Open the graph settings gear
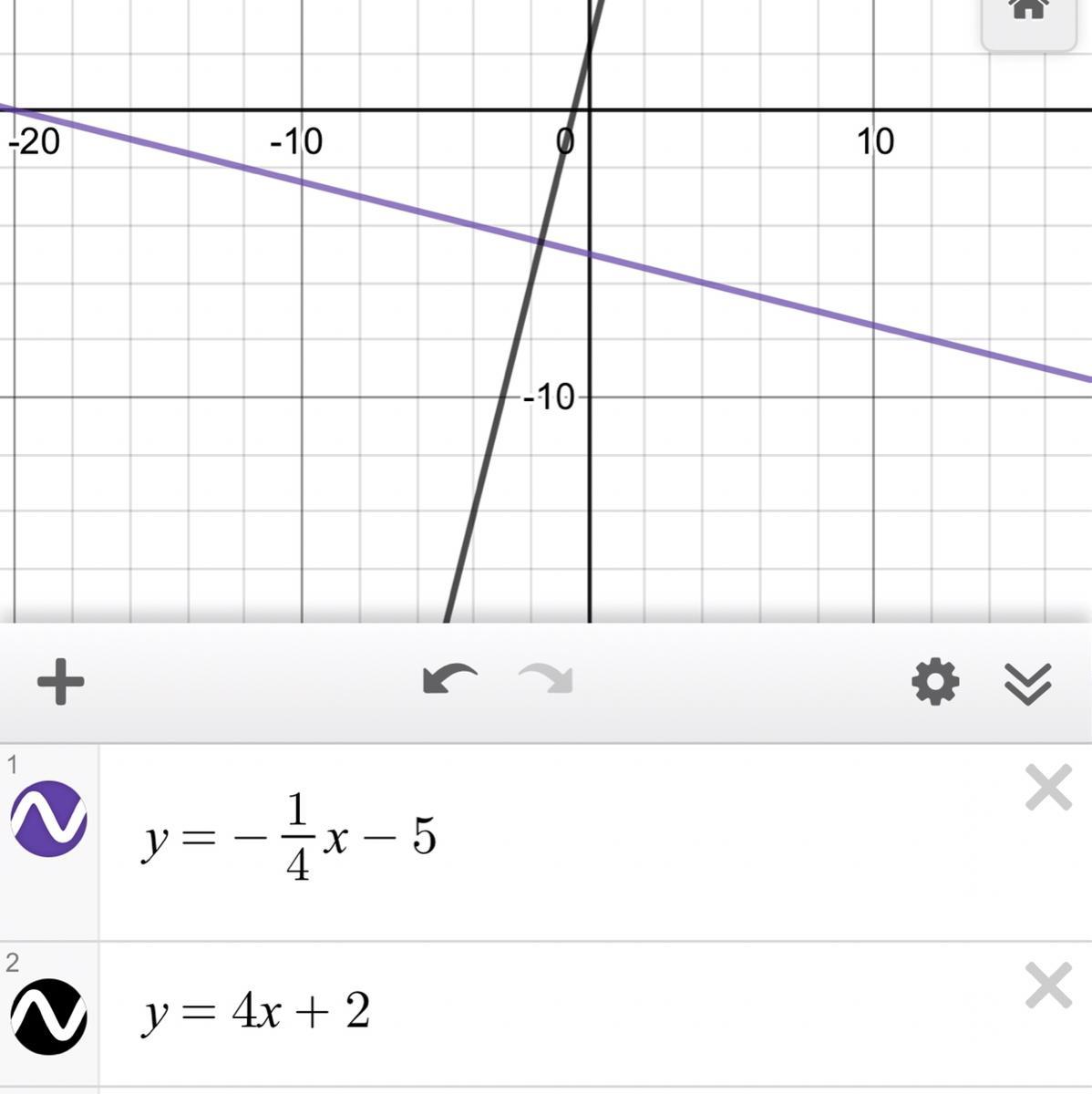 935,682
